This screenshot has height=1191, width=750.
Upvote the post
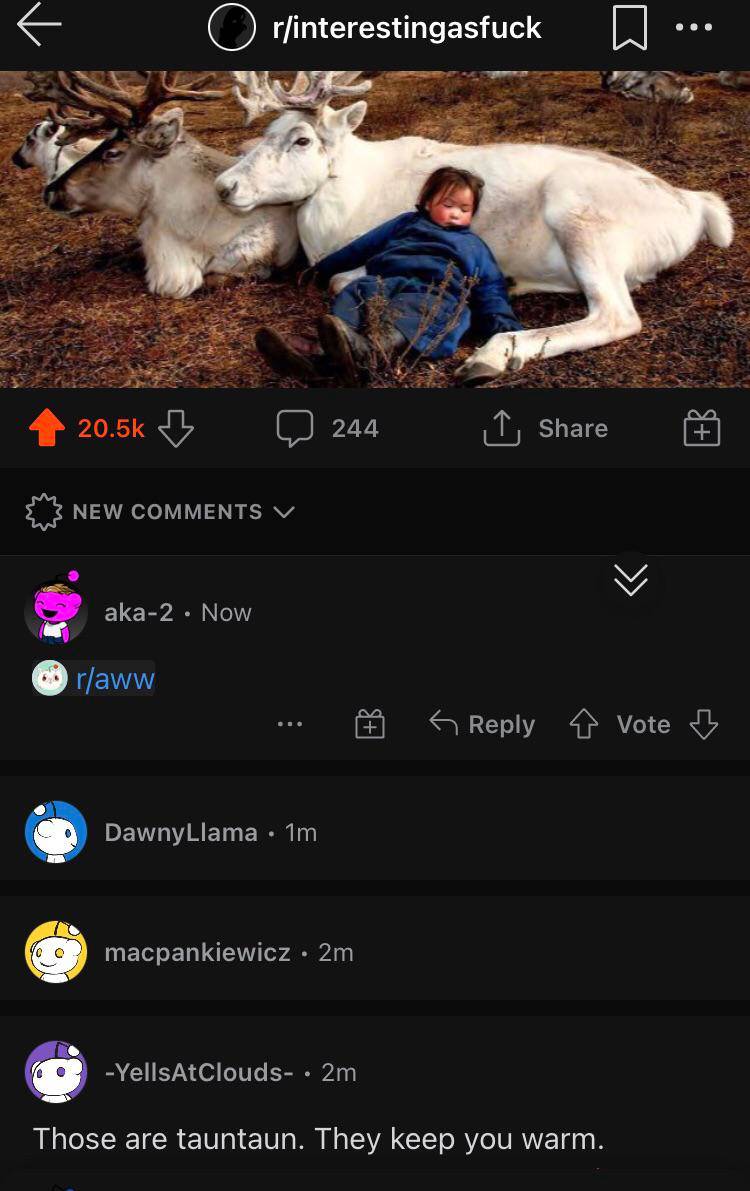point(46,428)
